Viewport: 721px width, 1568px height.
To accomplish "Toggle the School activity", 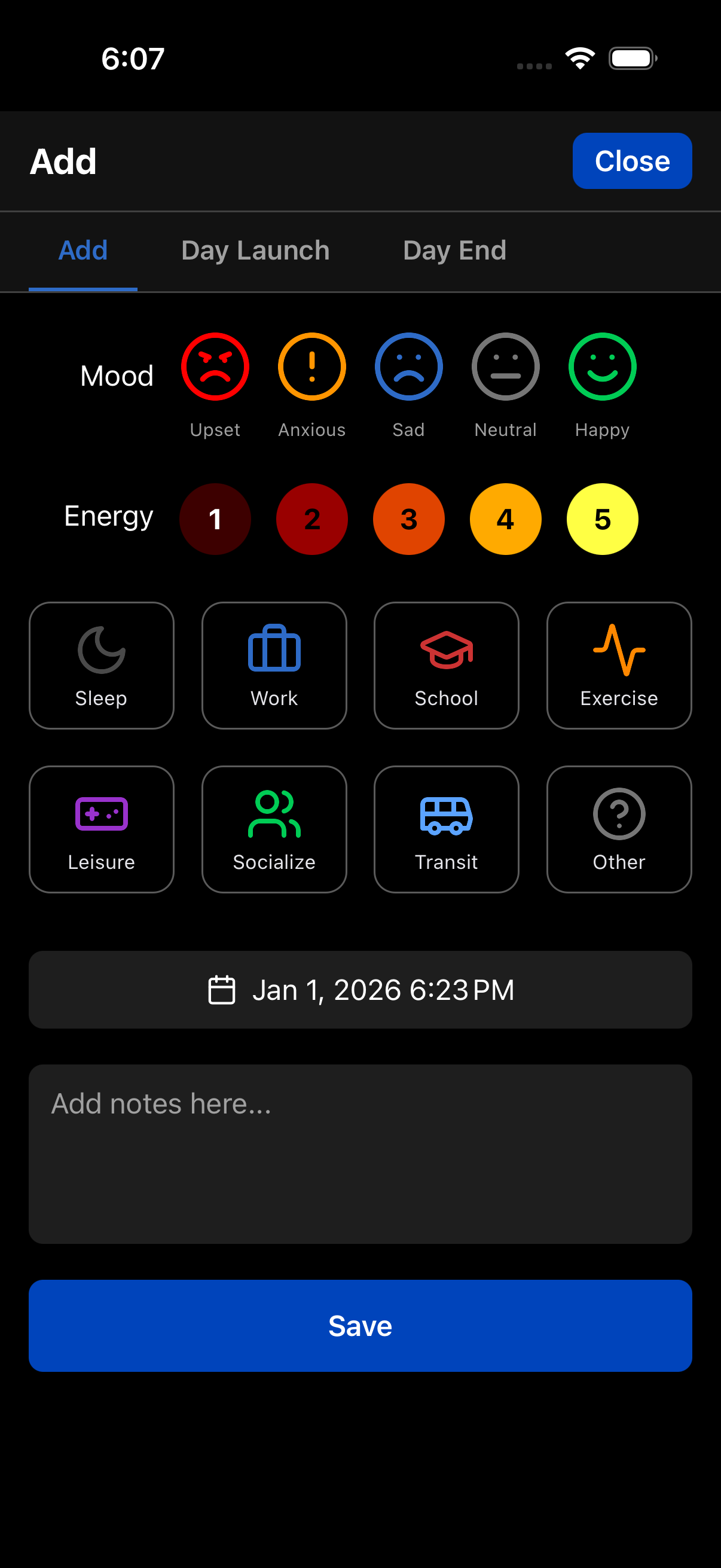I will (x=446, y=666).
